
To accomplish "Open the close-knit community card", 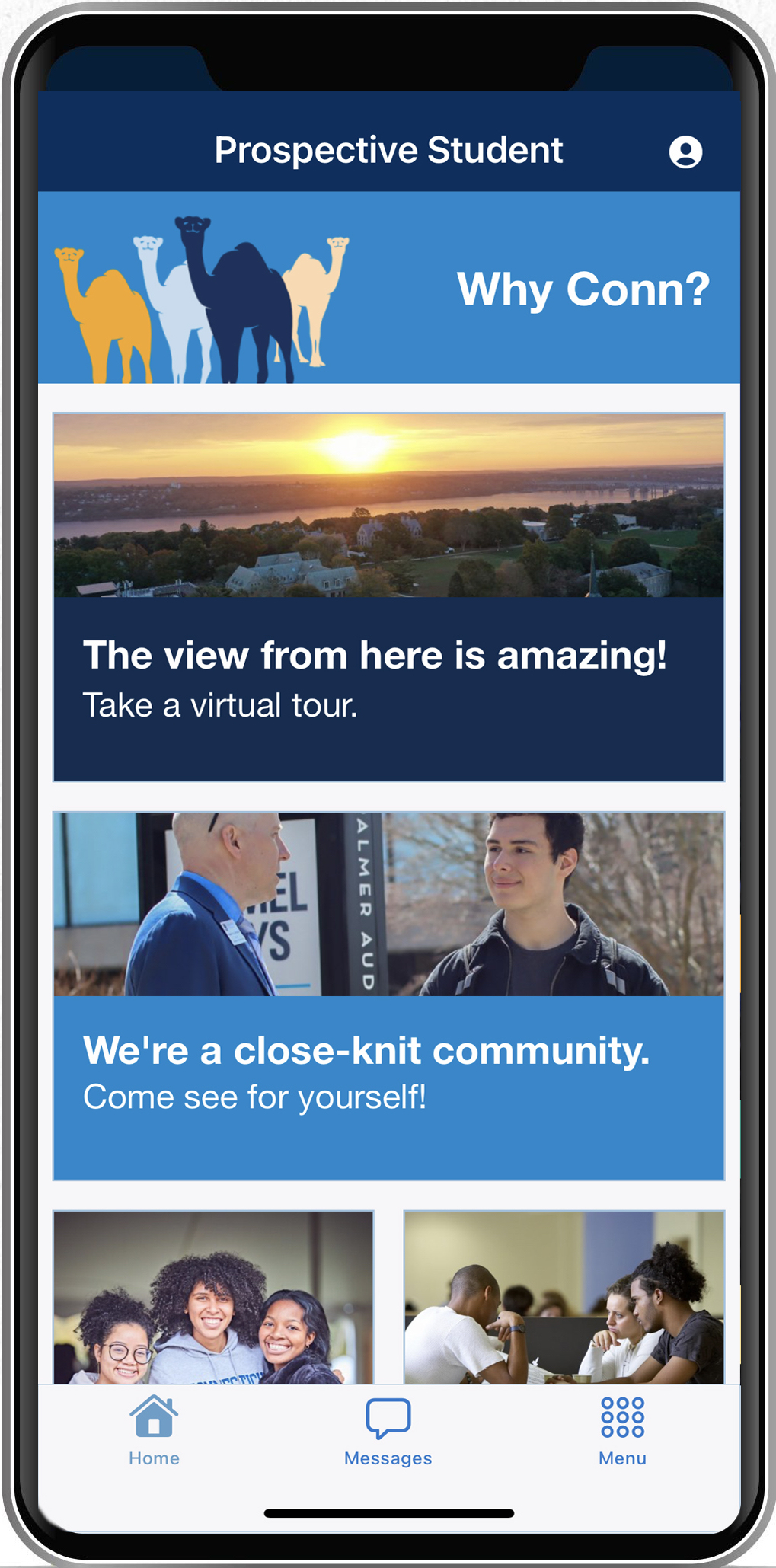I will (x=388, y=995).
